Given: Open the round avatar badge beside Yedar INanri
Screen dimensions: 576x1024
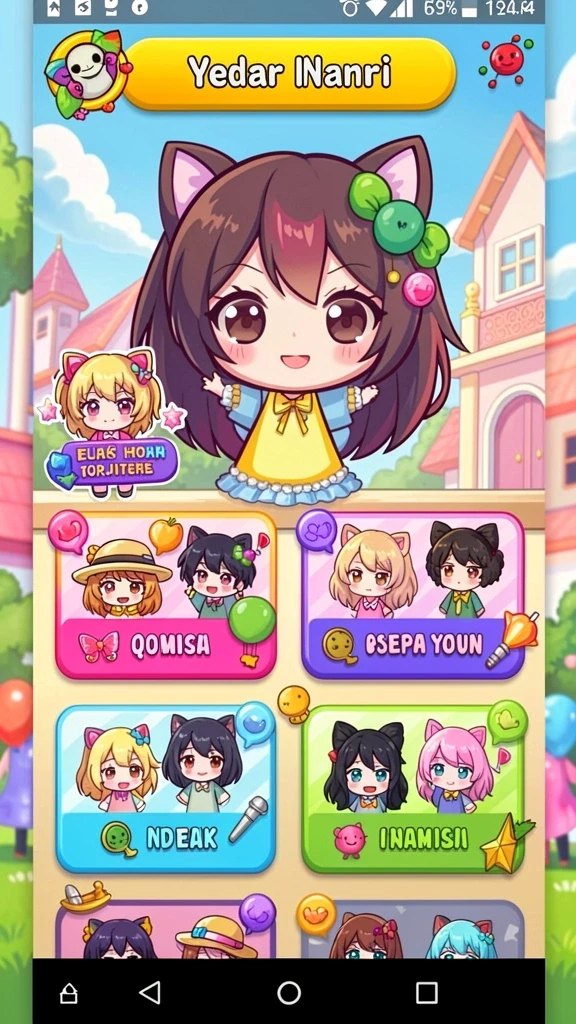Looking at the screenshot, I should click(x=87, y=73).
